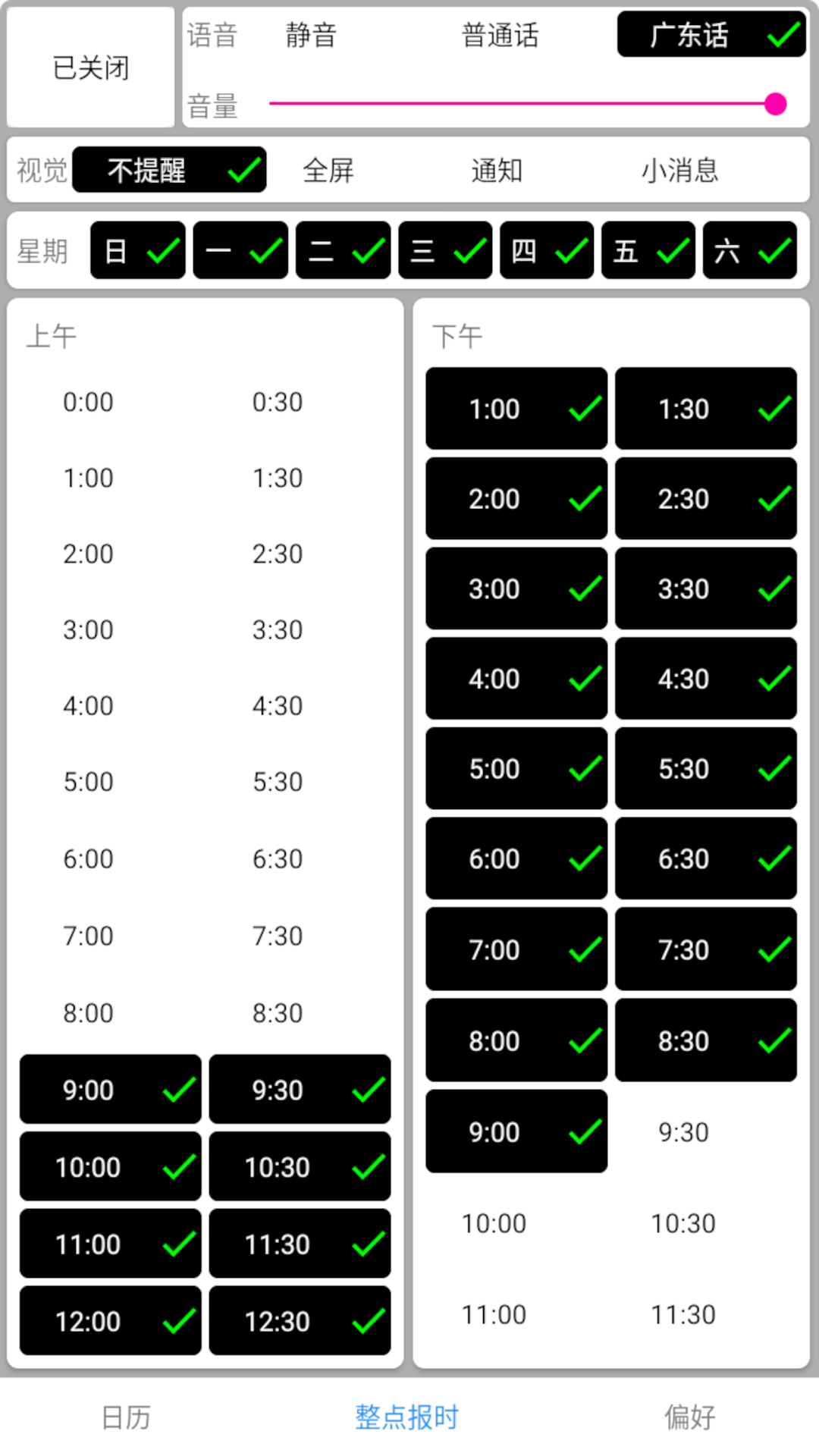The height and width of the screenshot is (1456, 819).
Task: Uncheck 六 in weekday row
Action: 750,250
